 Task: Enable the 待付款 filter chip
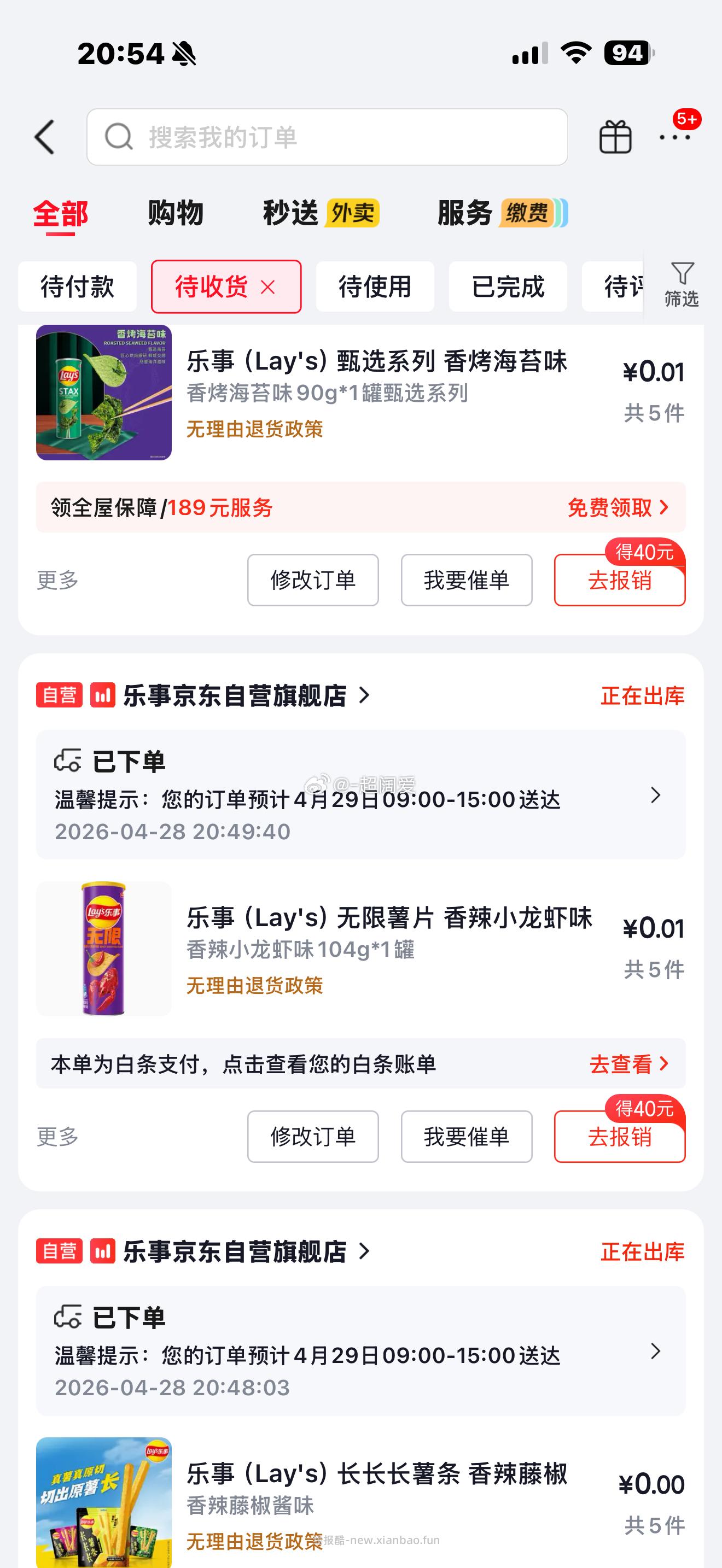pos(78,286)
